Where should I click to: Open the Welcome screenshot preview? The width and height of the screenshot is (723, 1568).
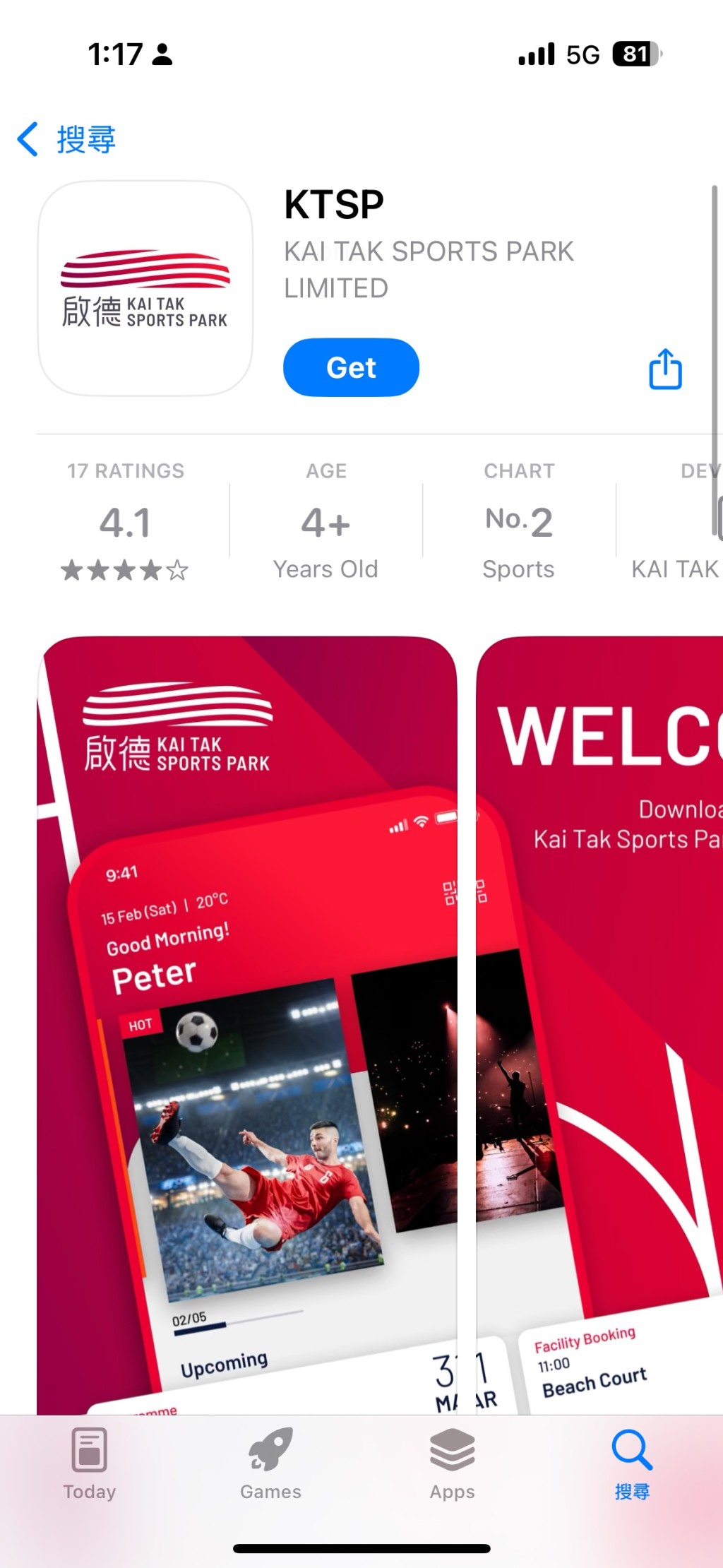point(600,1024)
